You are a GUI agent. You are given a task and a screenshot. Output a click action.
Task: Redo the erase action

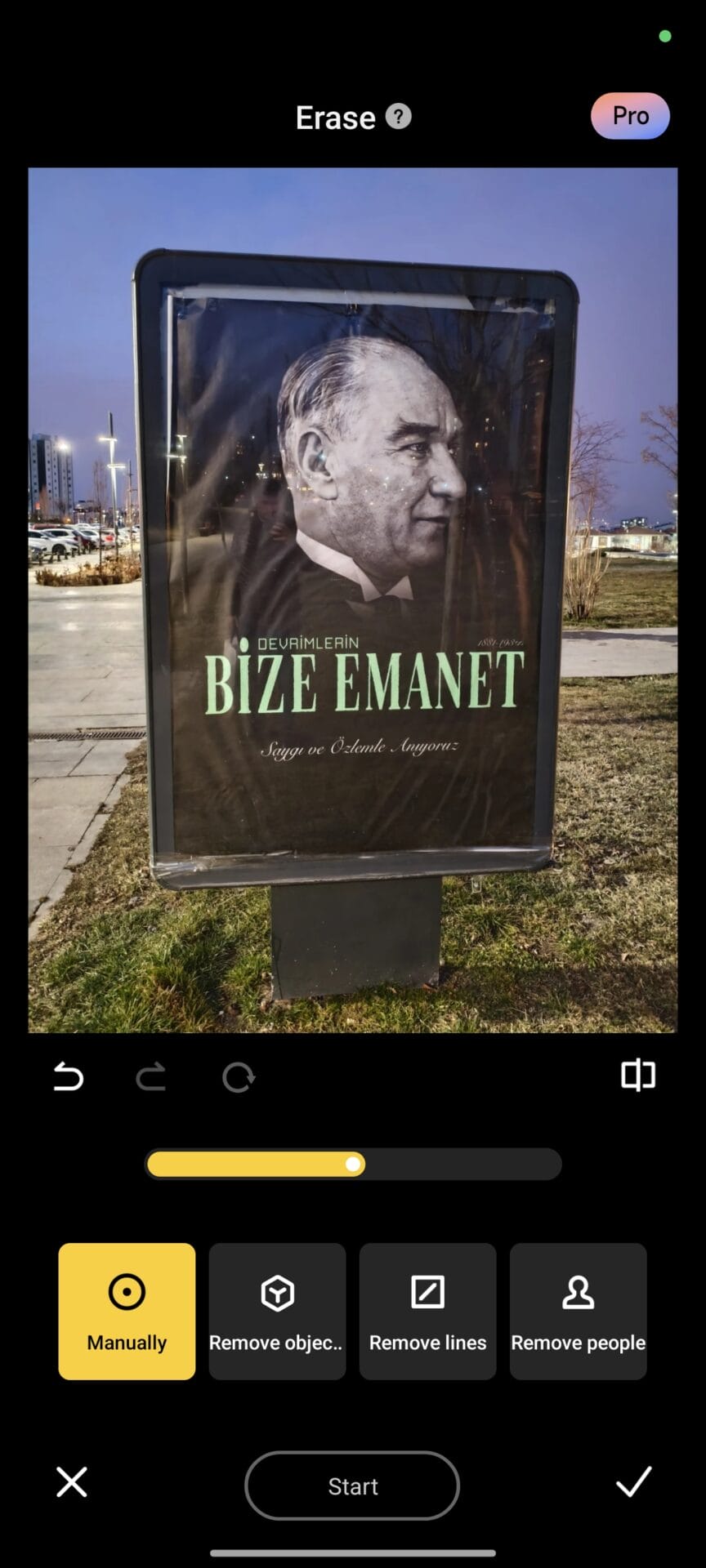click(x=151, y=1077)
